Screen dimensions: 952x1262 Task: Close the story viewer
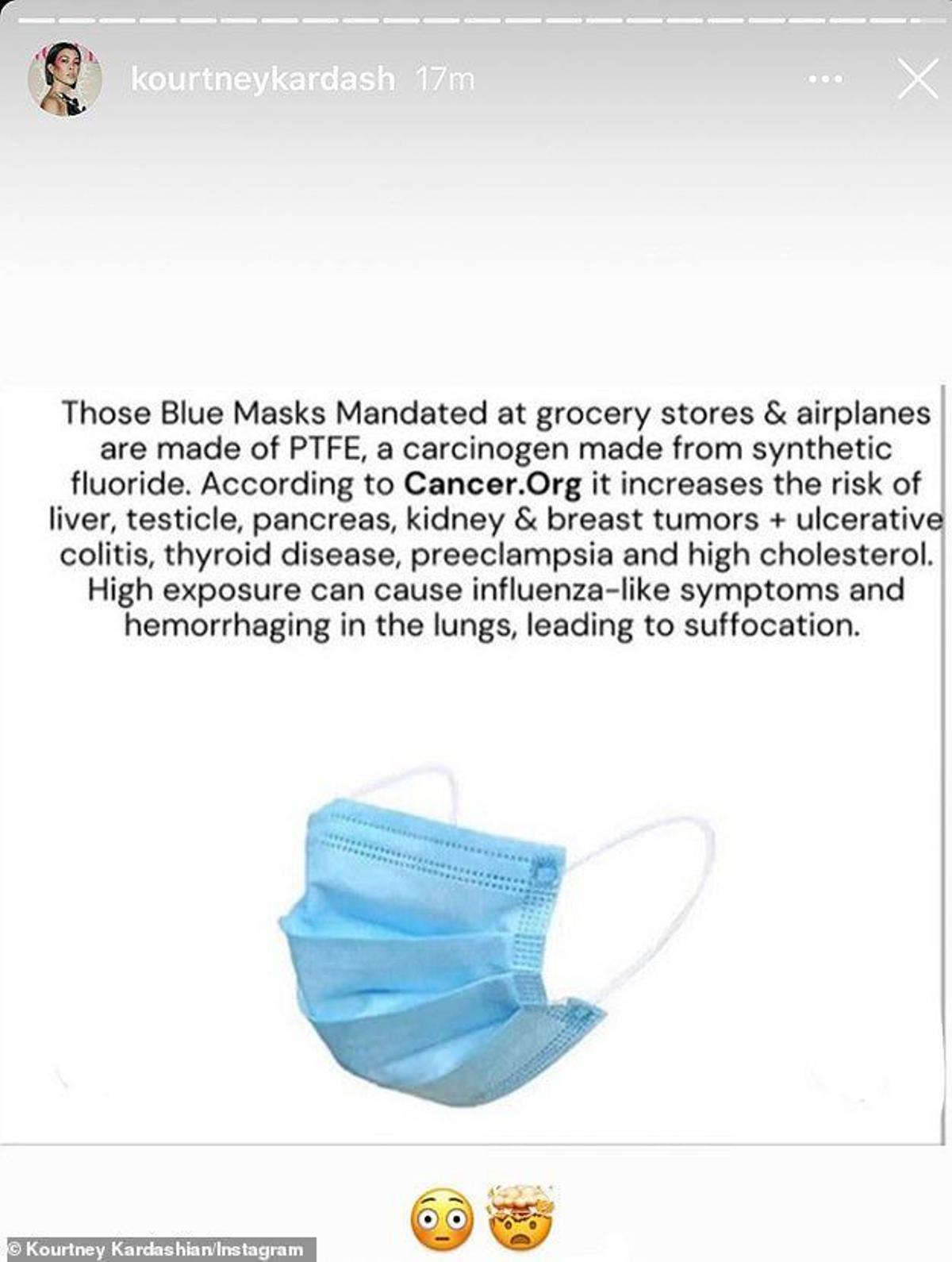click(x=917, y=79)
